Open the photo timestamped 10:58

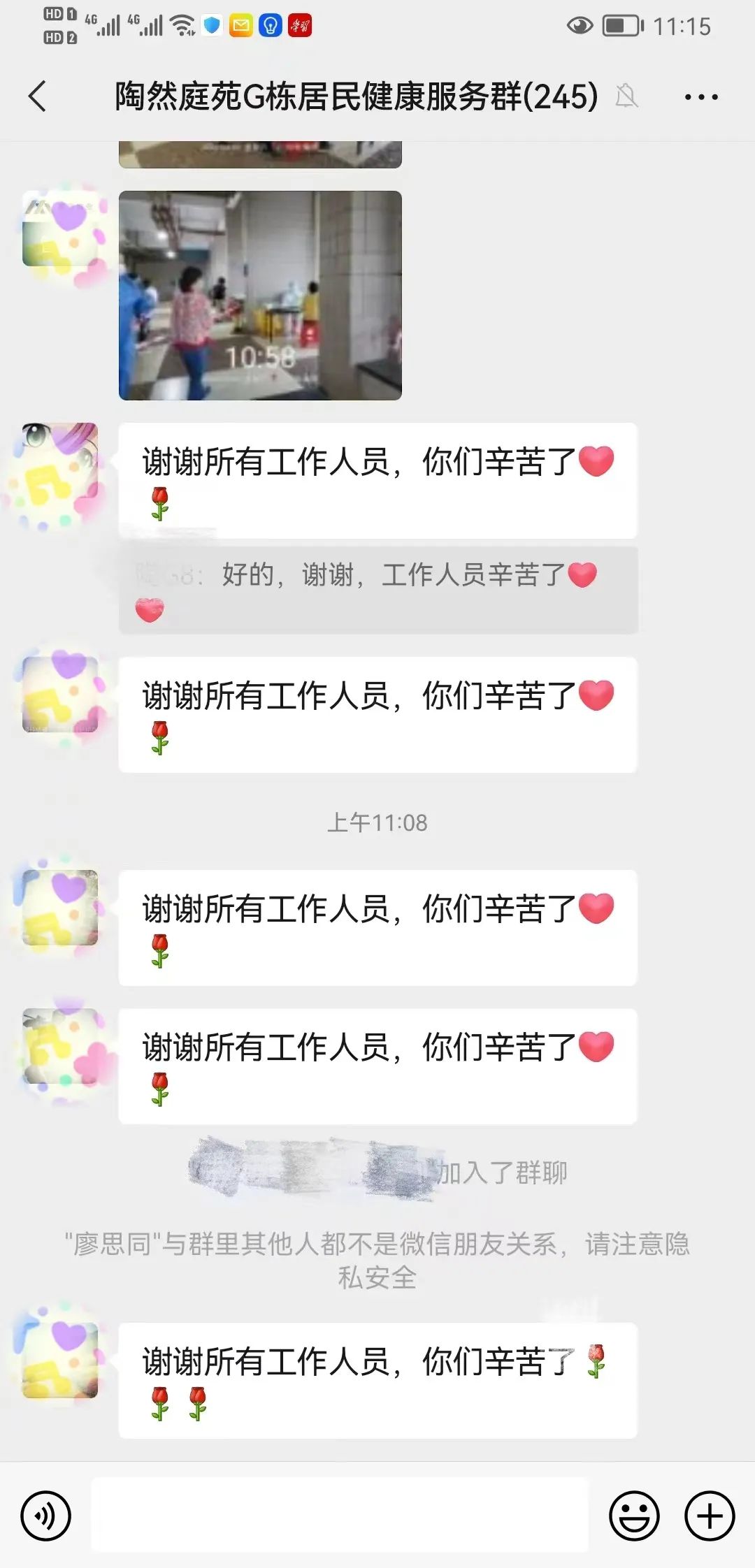(260, 295)
